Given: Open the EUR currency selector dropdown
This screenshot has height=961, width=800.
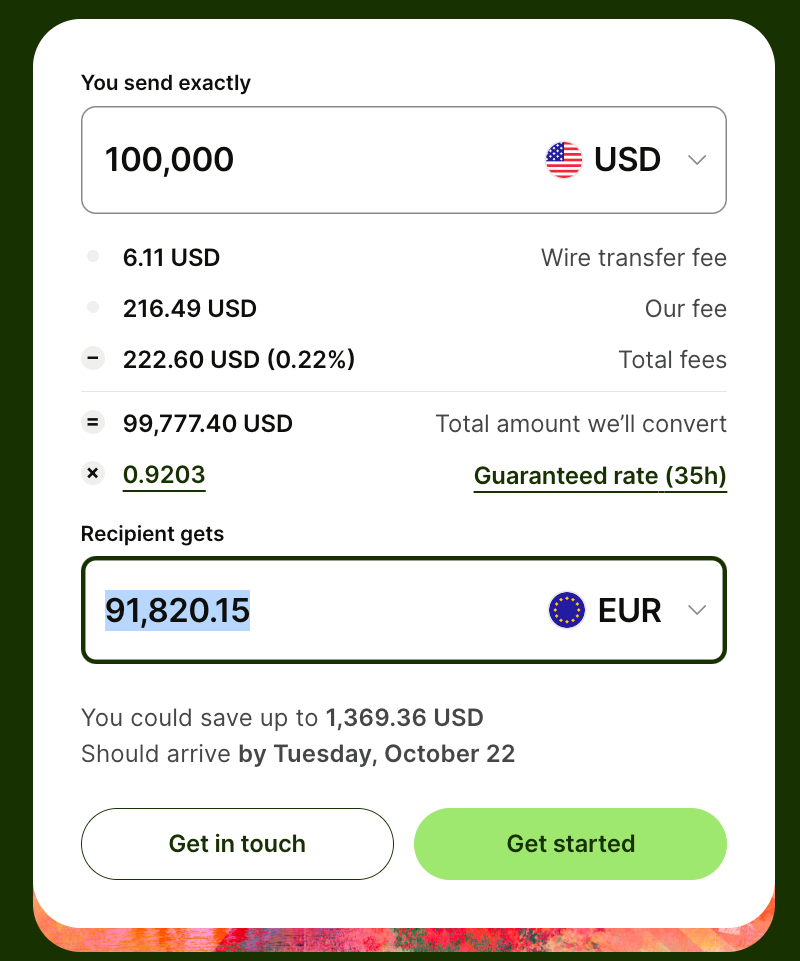Looking at the screenshot, I should (696, 610).
